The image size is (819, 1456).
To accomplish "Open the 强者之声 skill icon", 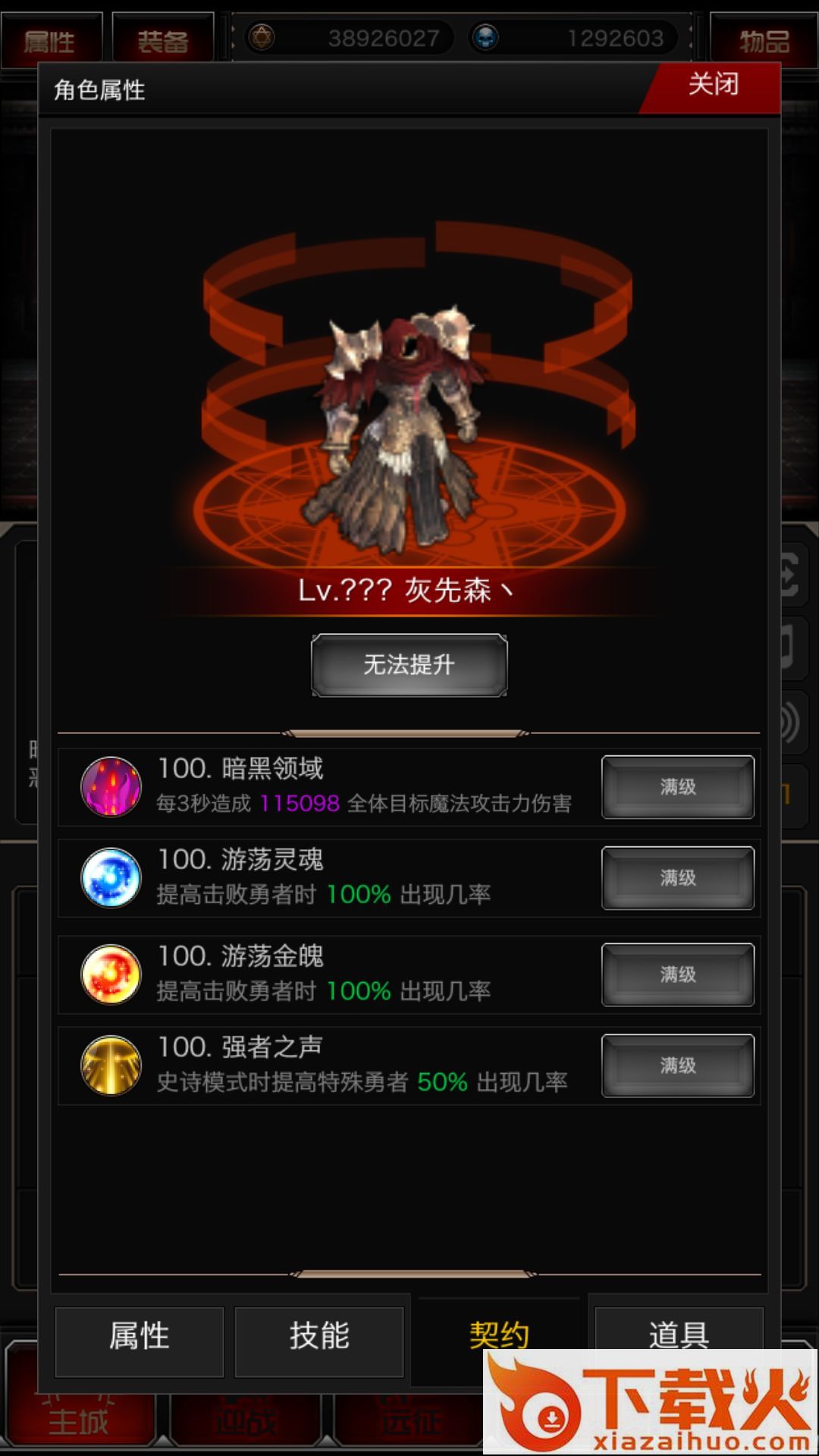I will click(111, 1065).
